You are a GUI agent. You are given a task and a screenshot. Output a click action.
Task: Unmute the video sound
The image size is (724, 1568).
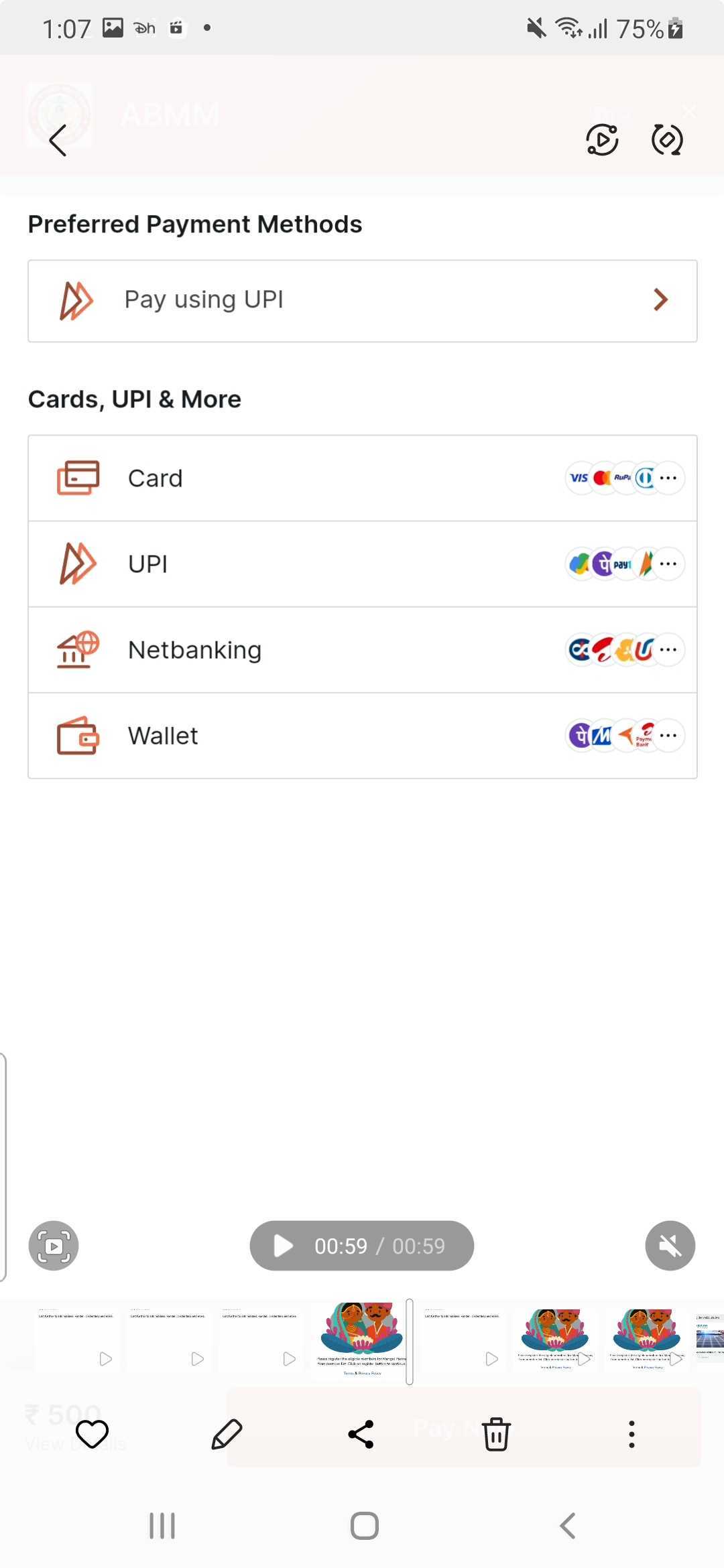(670, 1246)
